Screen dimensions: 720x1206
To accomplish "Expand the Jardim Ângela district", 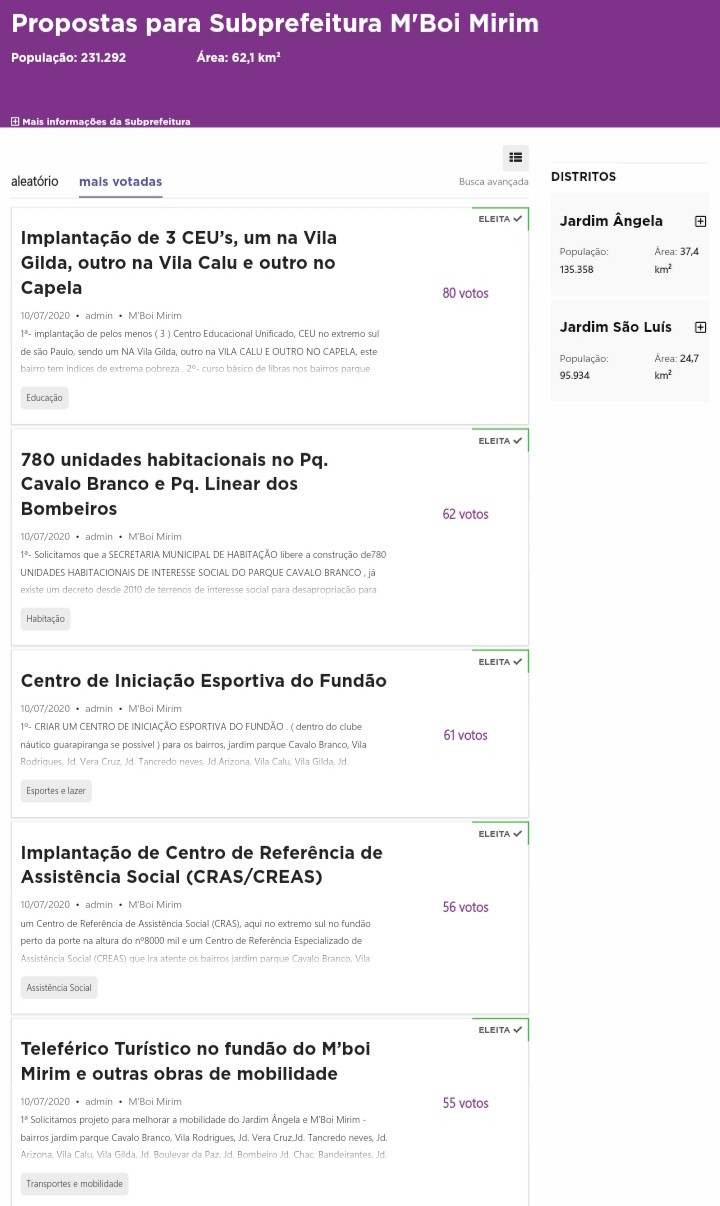I will (700, 221).
